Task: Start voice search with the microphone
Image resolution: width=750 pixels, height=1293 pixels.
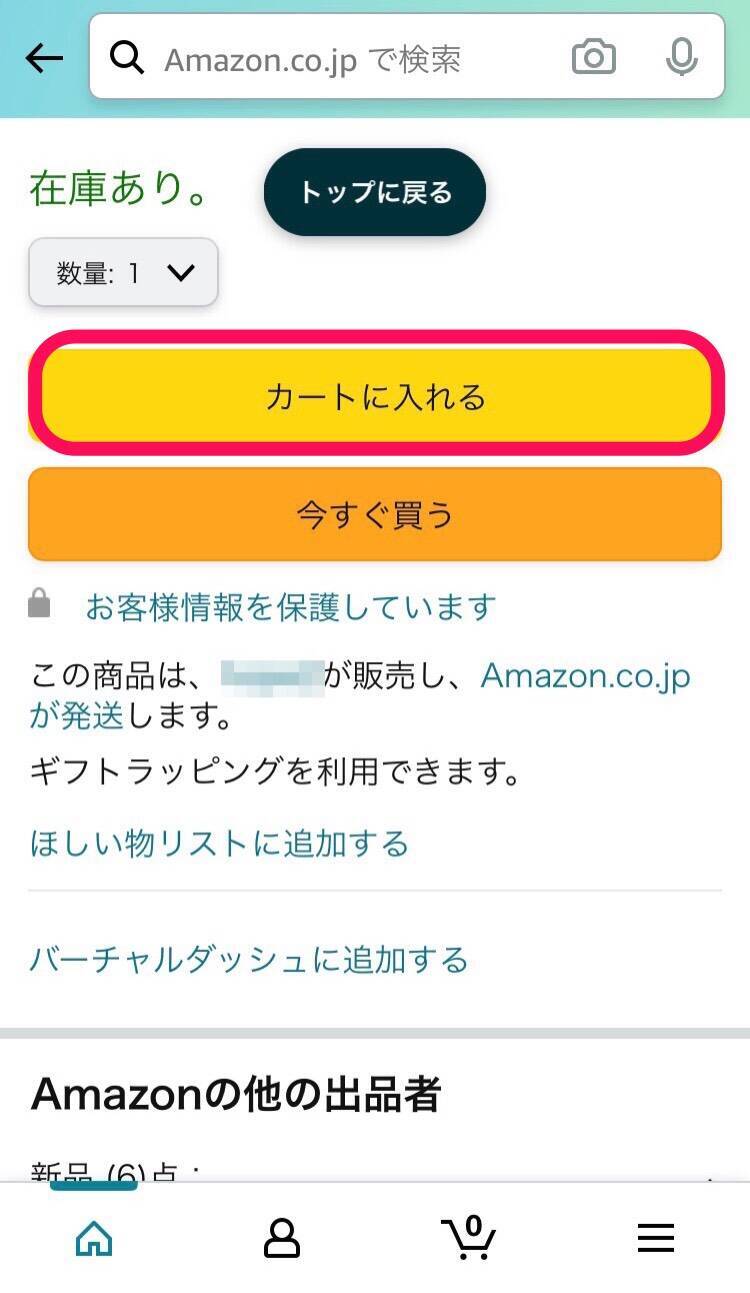Action: pos(681,58)
